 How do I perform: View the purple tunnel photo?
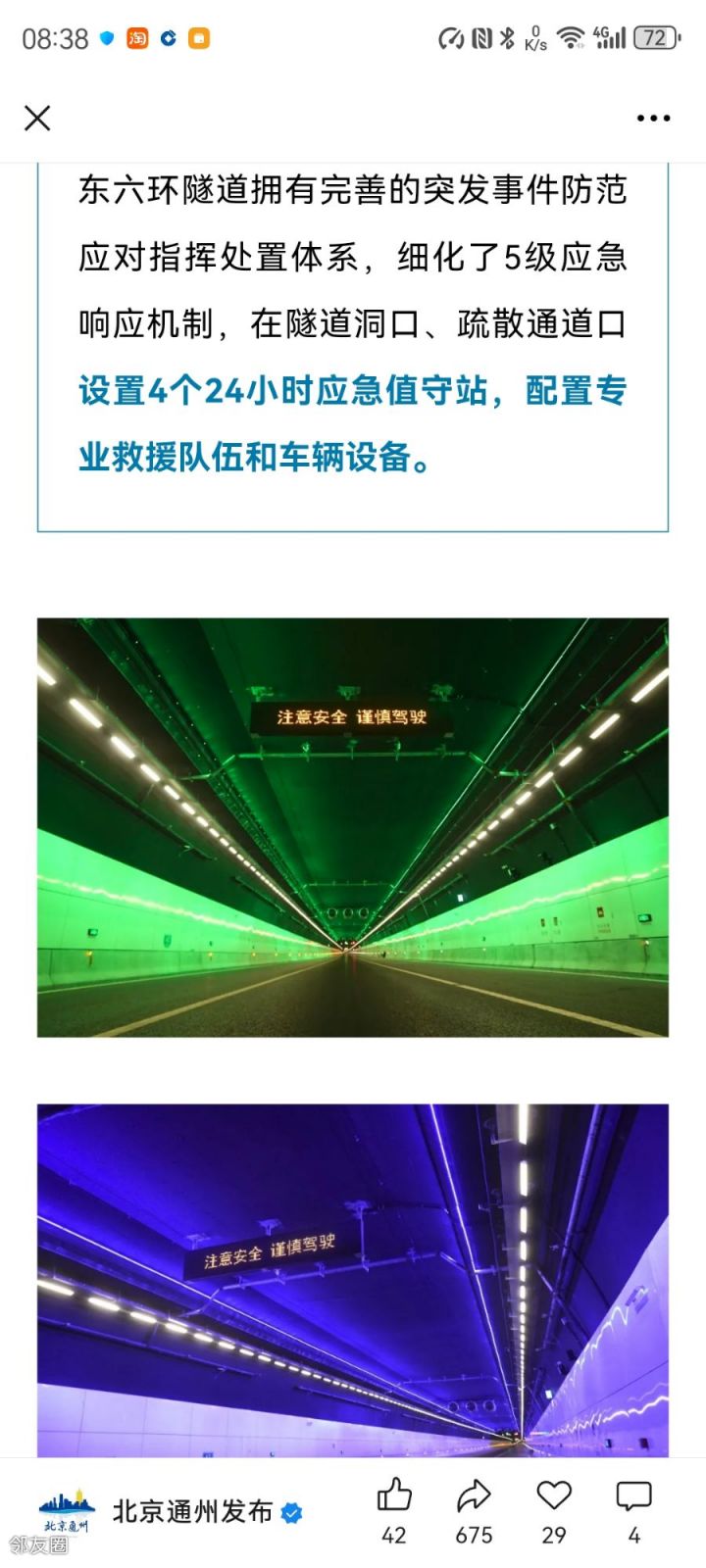[353, 1279]
